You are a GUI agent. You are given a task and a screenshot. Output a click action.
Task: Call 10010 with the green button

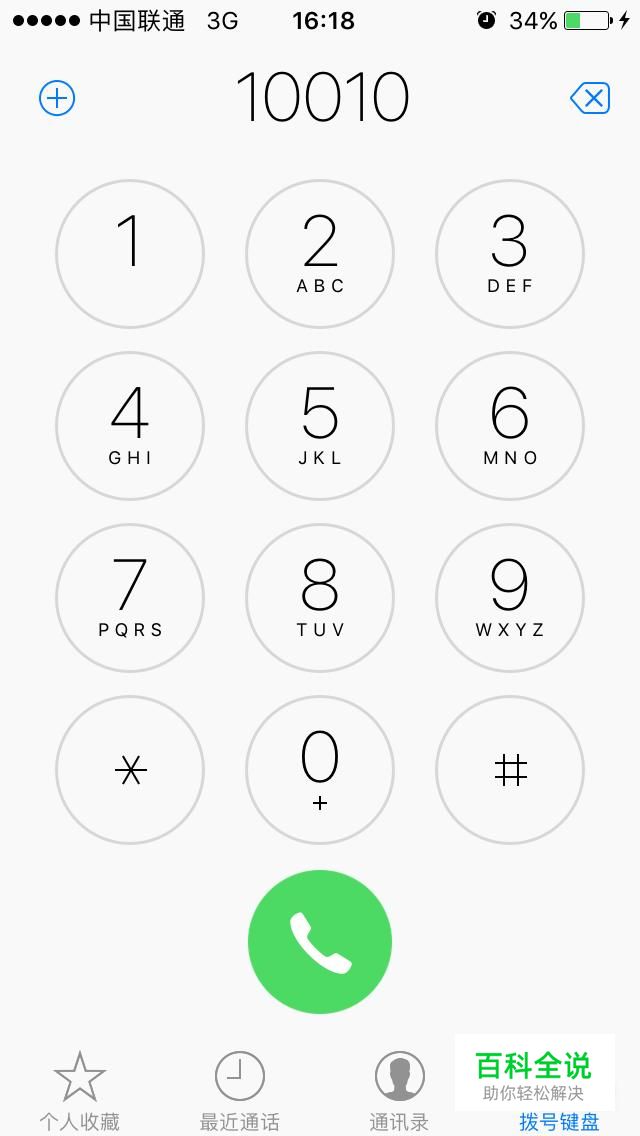(x=320, y=942)
